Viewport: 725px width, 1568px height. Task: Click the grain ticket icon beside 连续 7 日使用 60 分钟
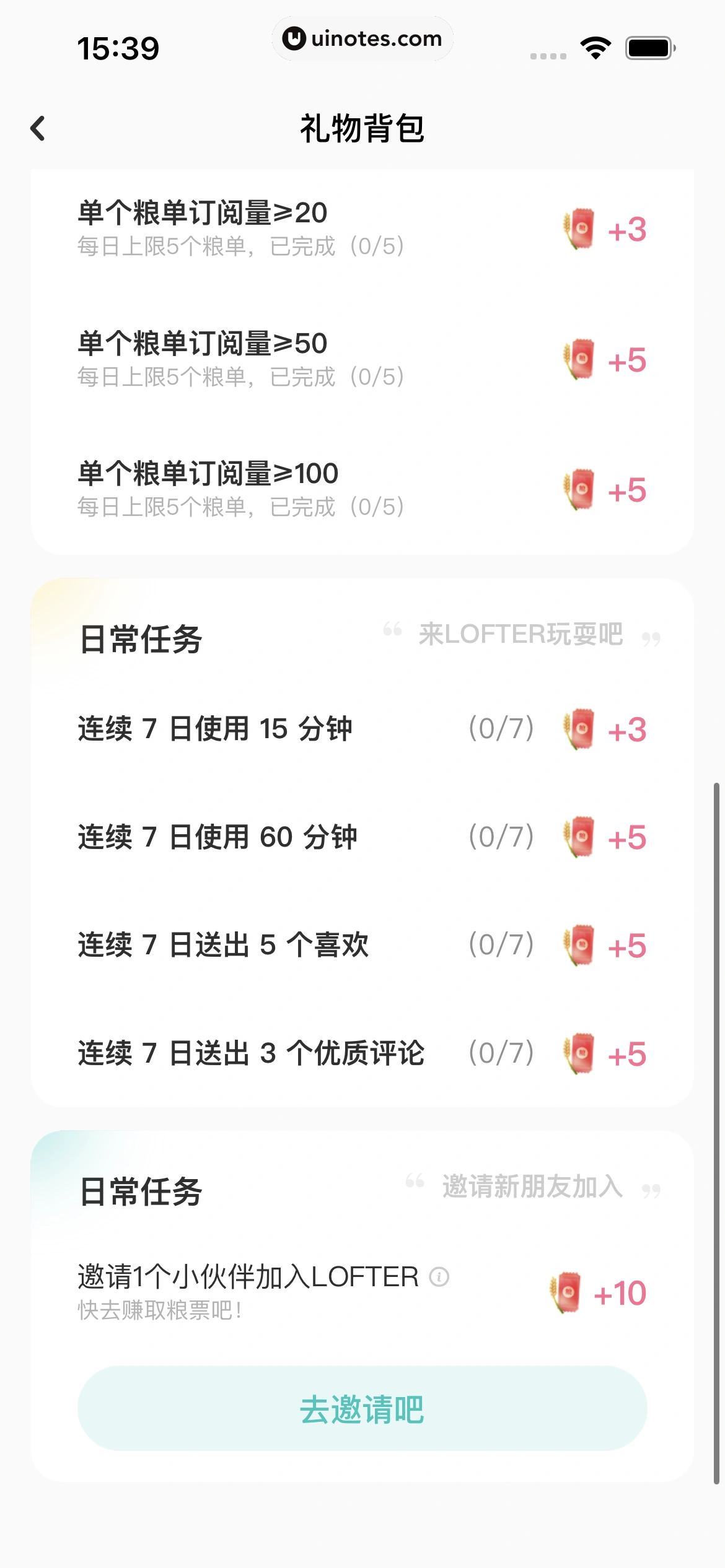(578, 837)
